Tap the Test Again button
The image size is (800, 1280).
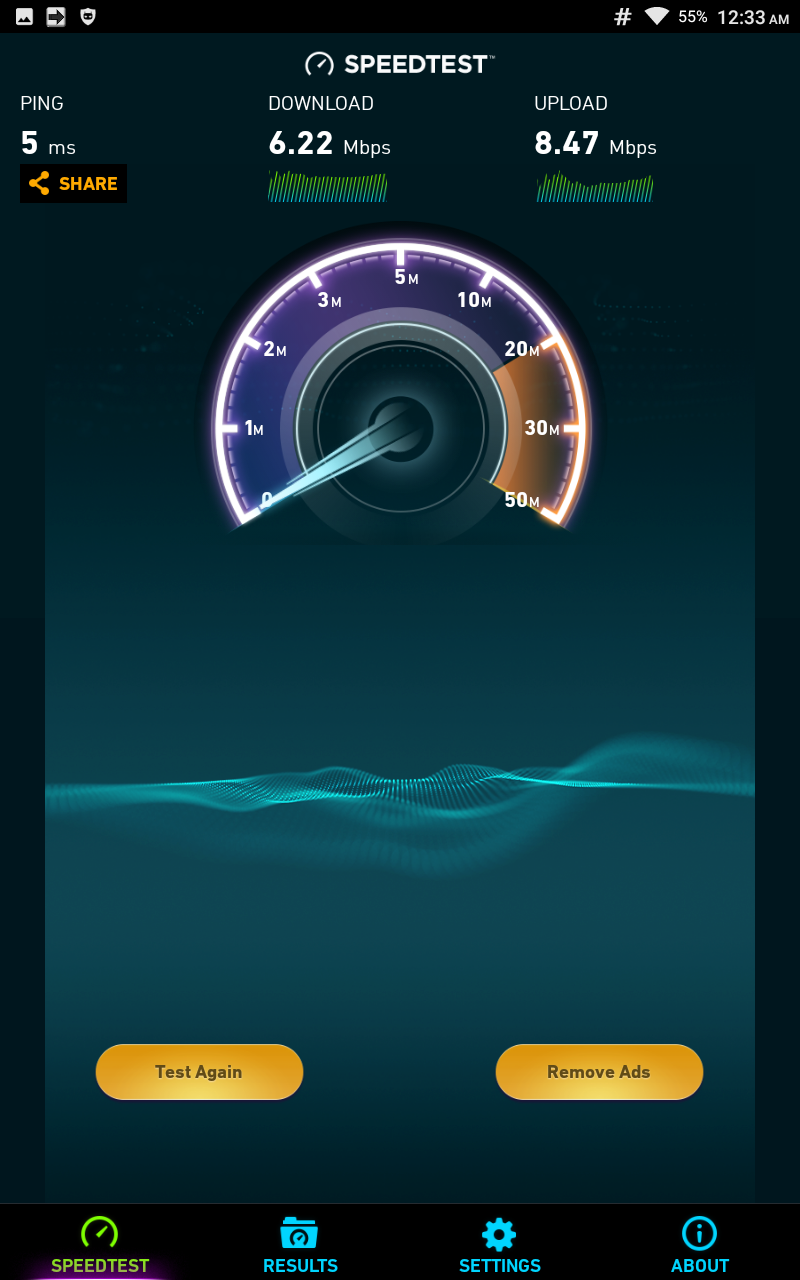pyautogui.click(x=199, y=1072)
